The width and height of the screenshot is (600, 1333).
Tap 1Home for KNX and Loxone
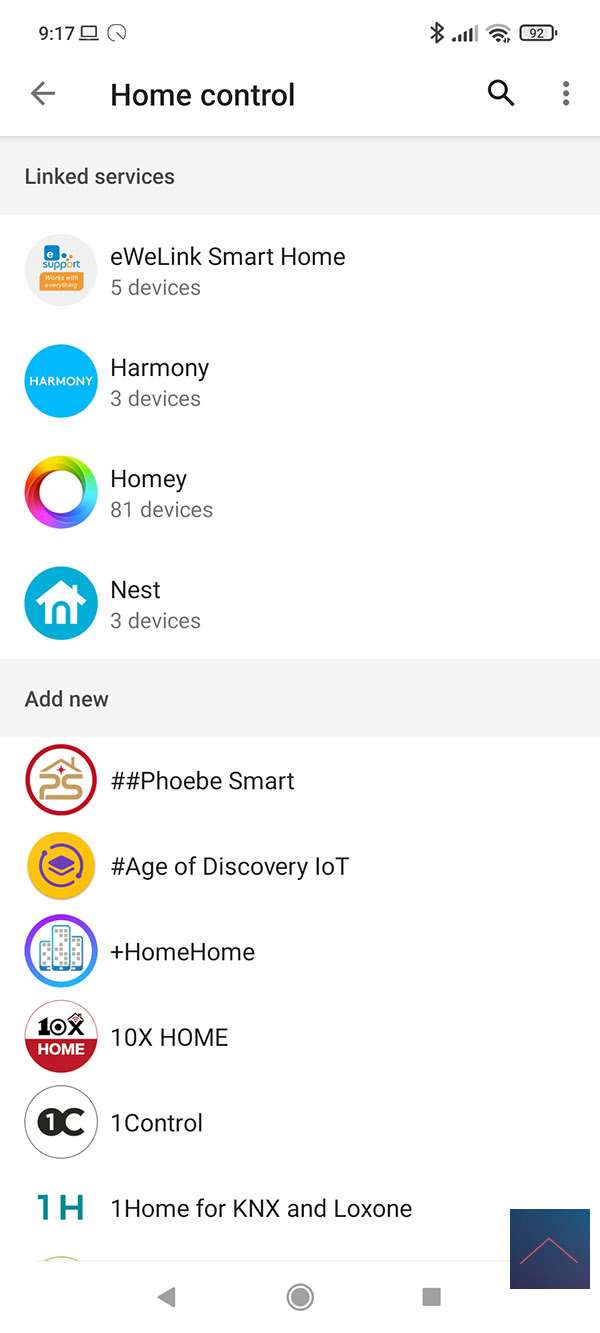pos(260,1208)
